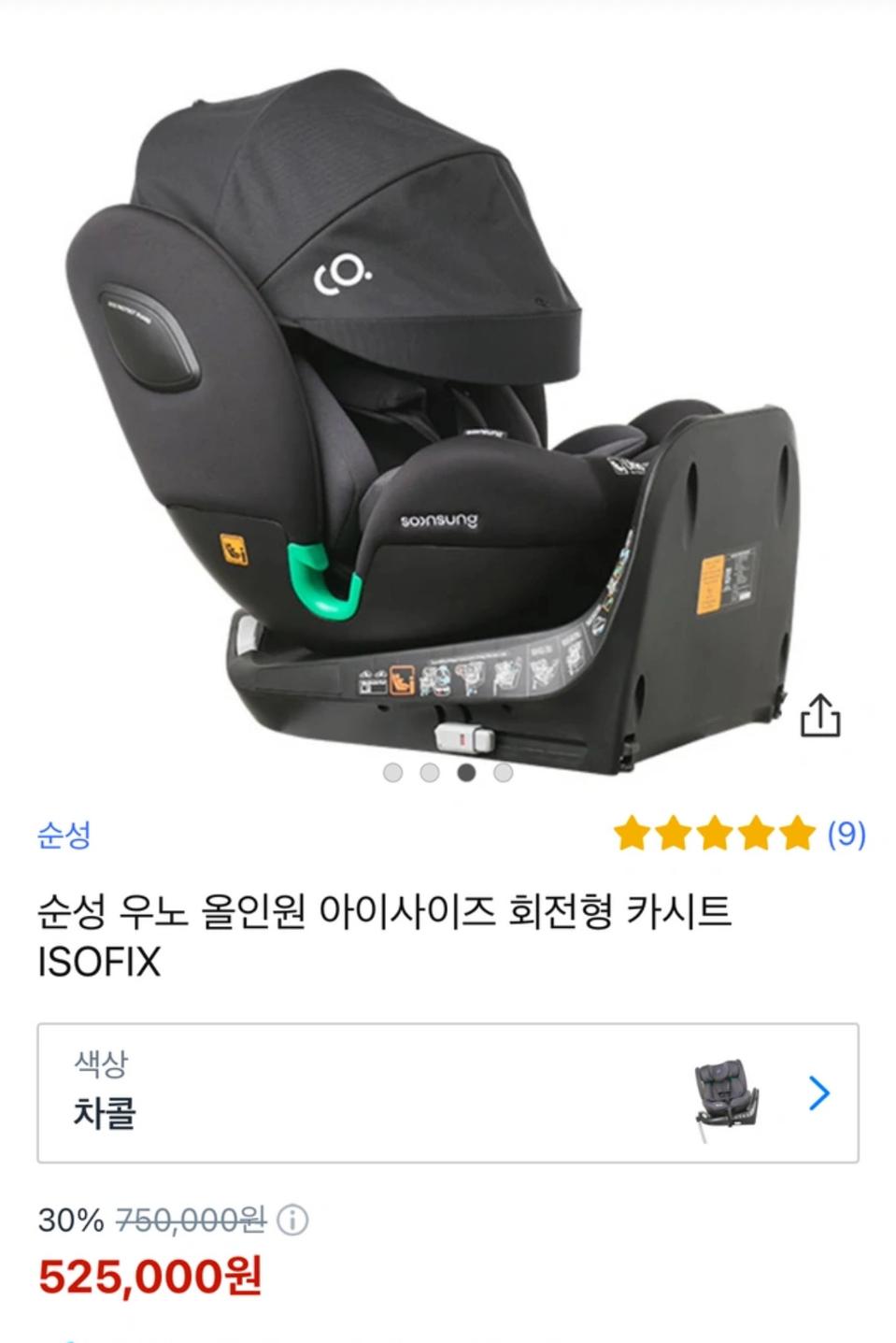This screenshot has height=1343, width=896.
Task: Open the fourth carousel dot image
Action: click(505, 772)
